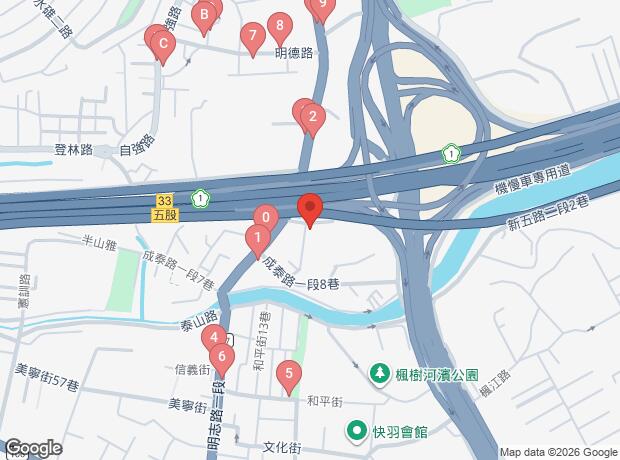This screenshot has height=460, width=620.
Task: Open the 楓樹河濱公園 park place icon
Action: [x=381, y=374]
